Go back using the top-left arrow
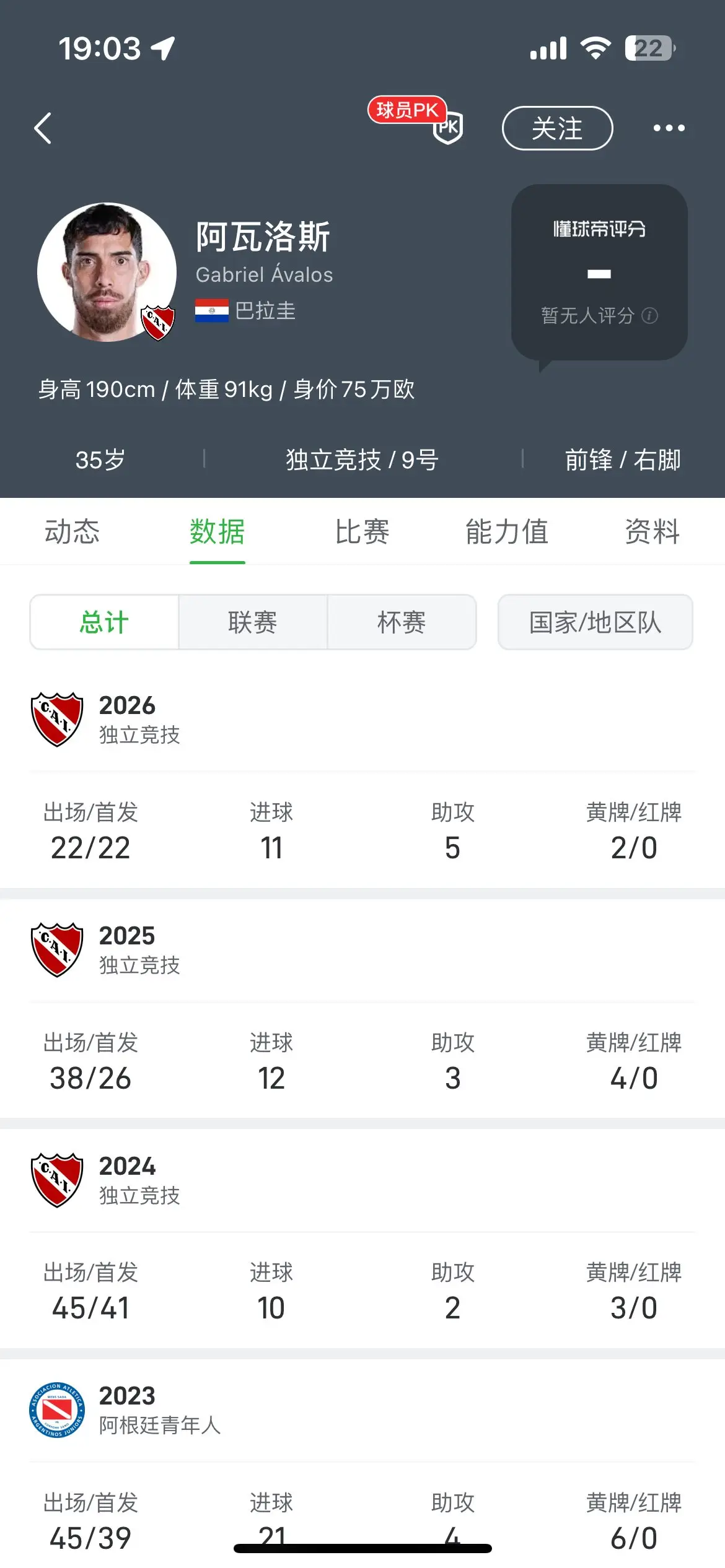 (43, 128)
